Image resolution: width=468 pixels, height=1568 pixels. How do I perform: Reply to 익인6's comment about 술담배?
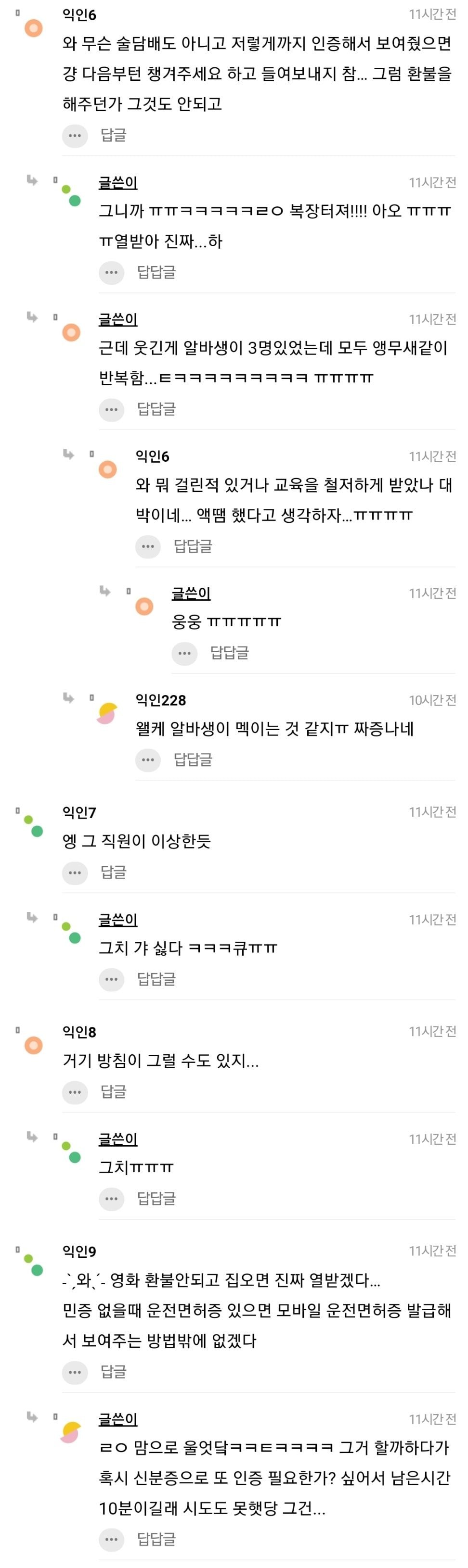(113, 135)
